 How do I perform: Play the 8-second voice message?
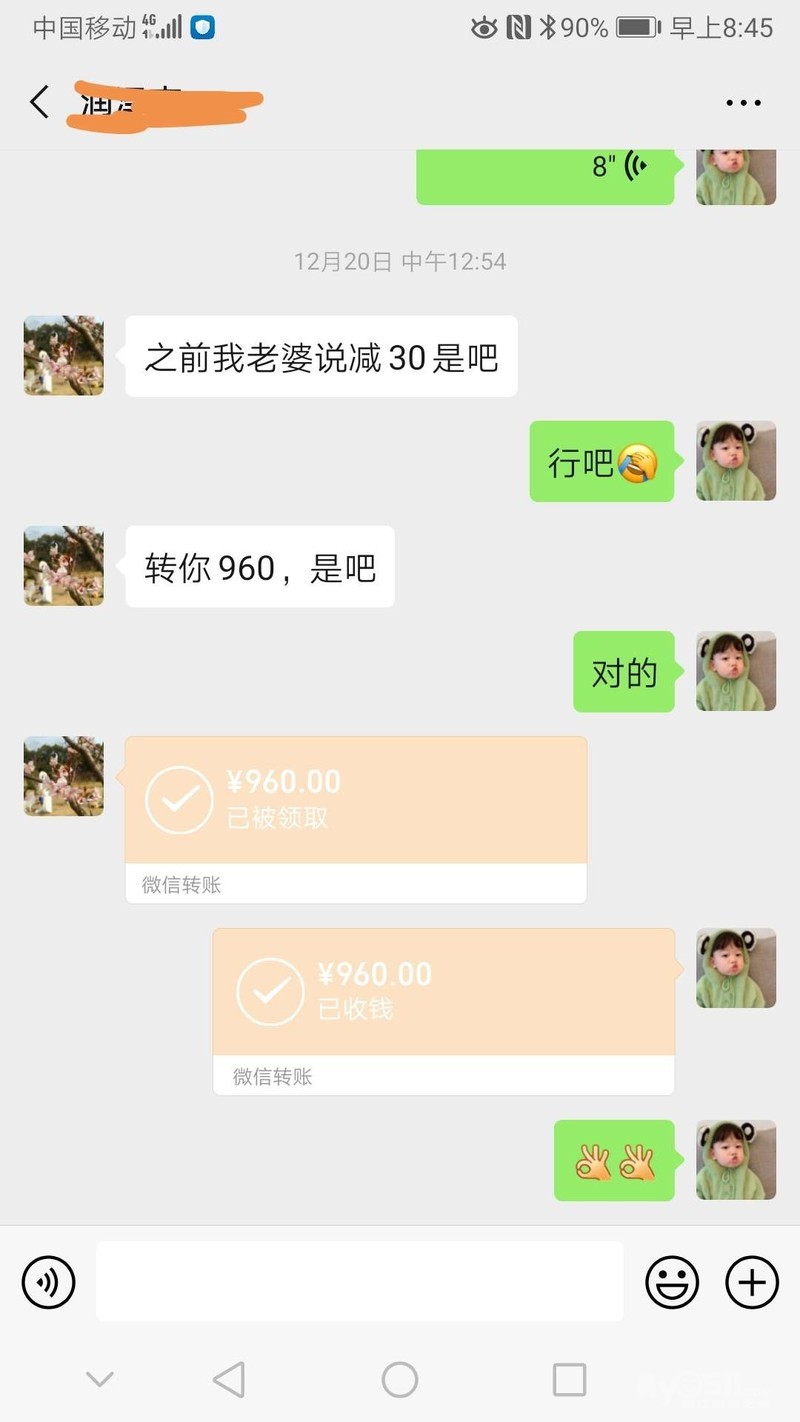(545, 170)
